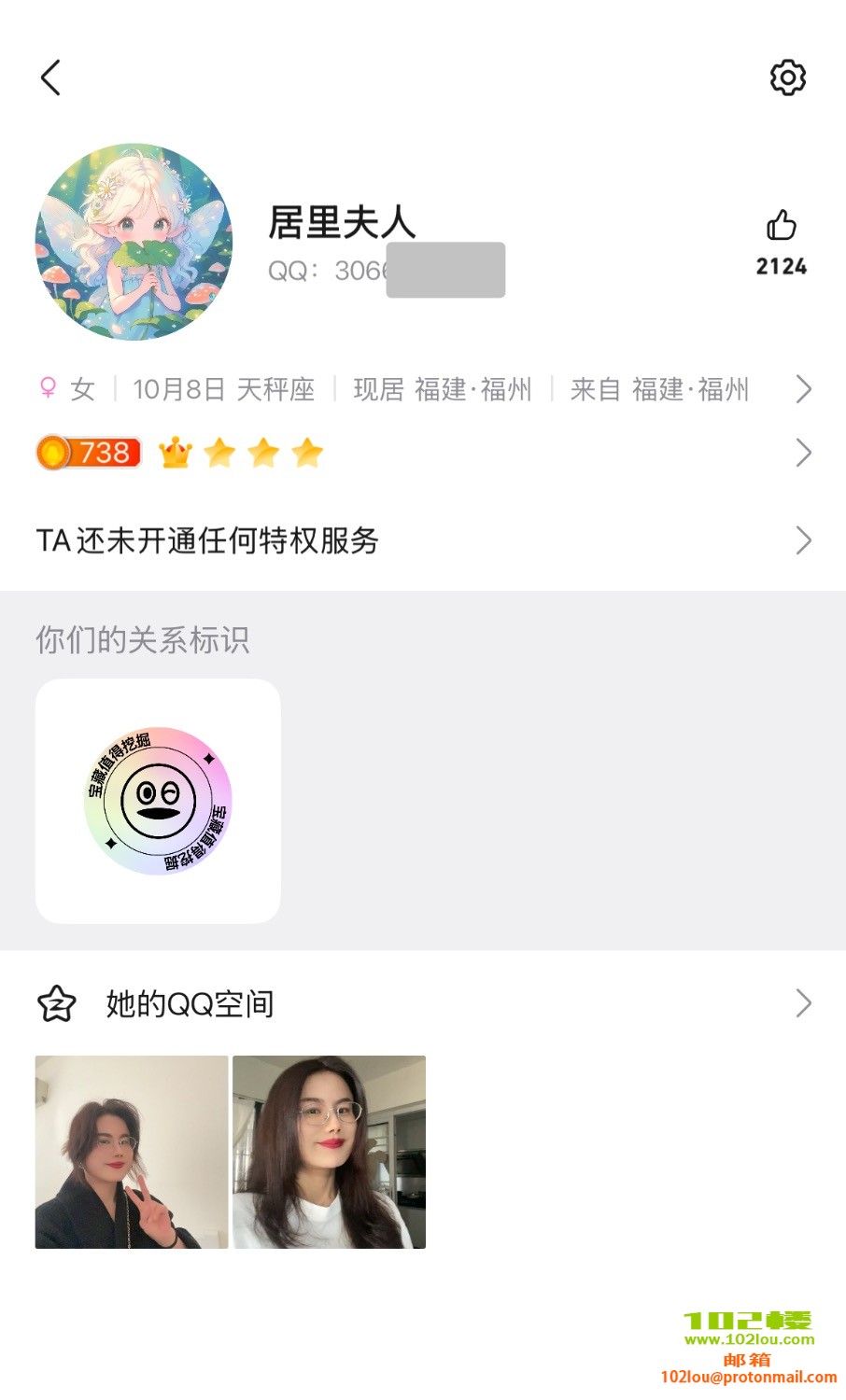846x1400 pixels.
Task: Open the level 738 badges row
Action: click(422, 454)
